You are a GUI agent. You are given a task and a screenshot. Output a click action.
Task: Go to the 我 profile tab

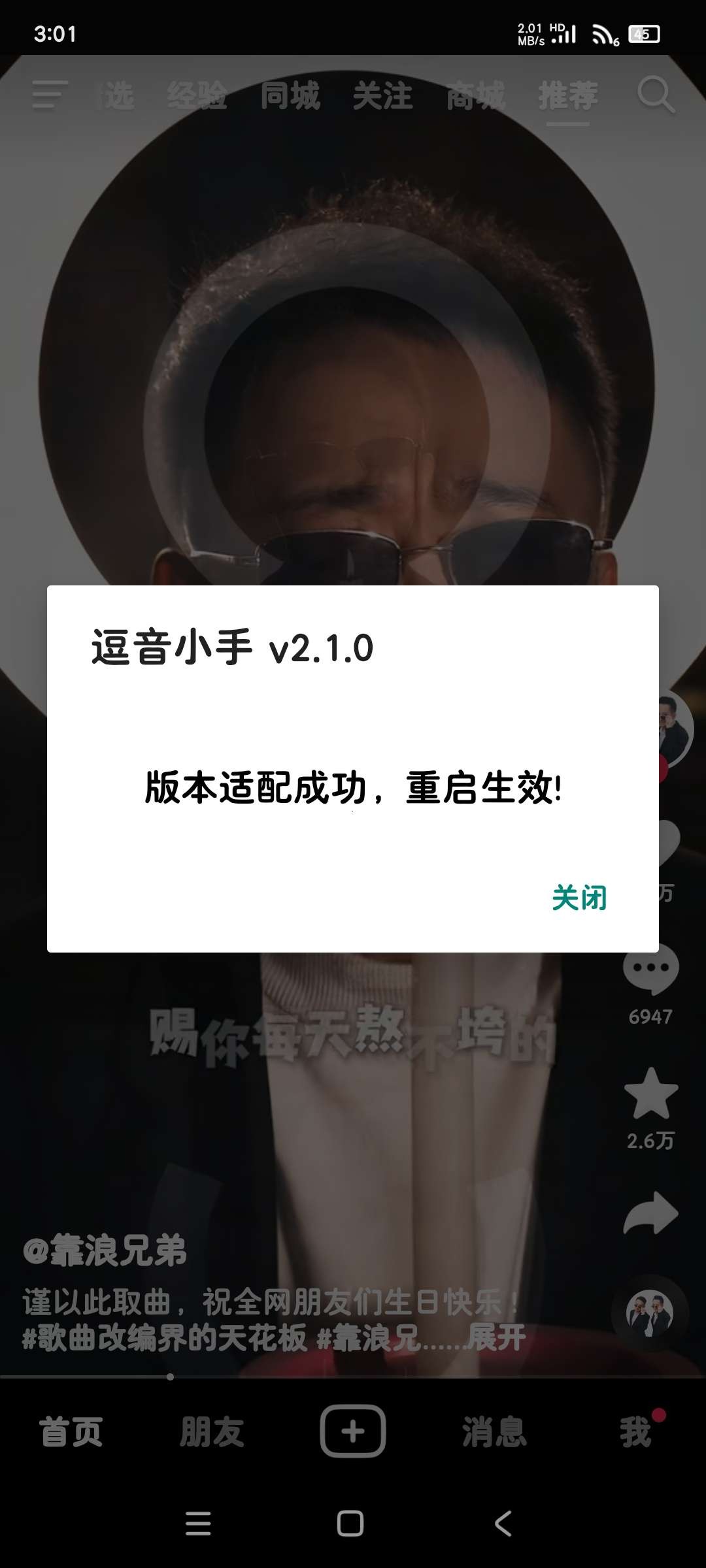point(635,1432)
